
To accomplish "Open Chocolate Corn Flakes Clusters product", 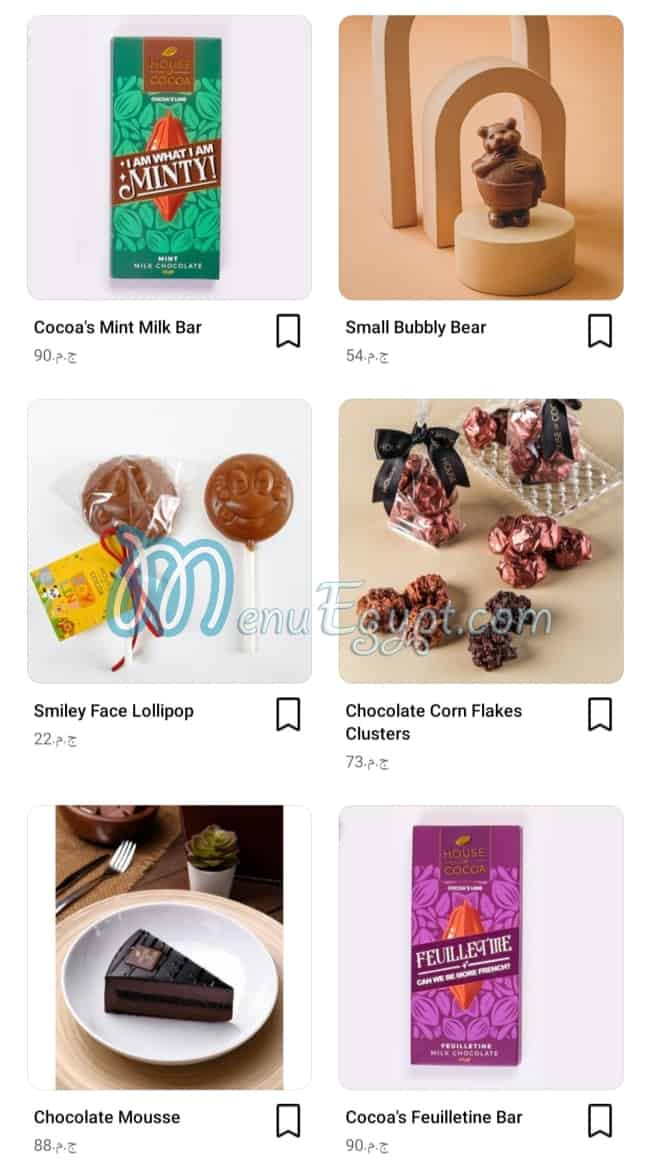I will pos(480,541).
